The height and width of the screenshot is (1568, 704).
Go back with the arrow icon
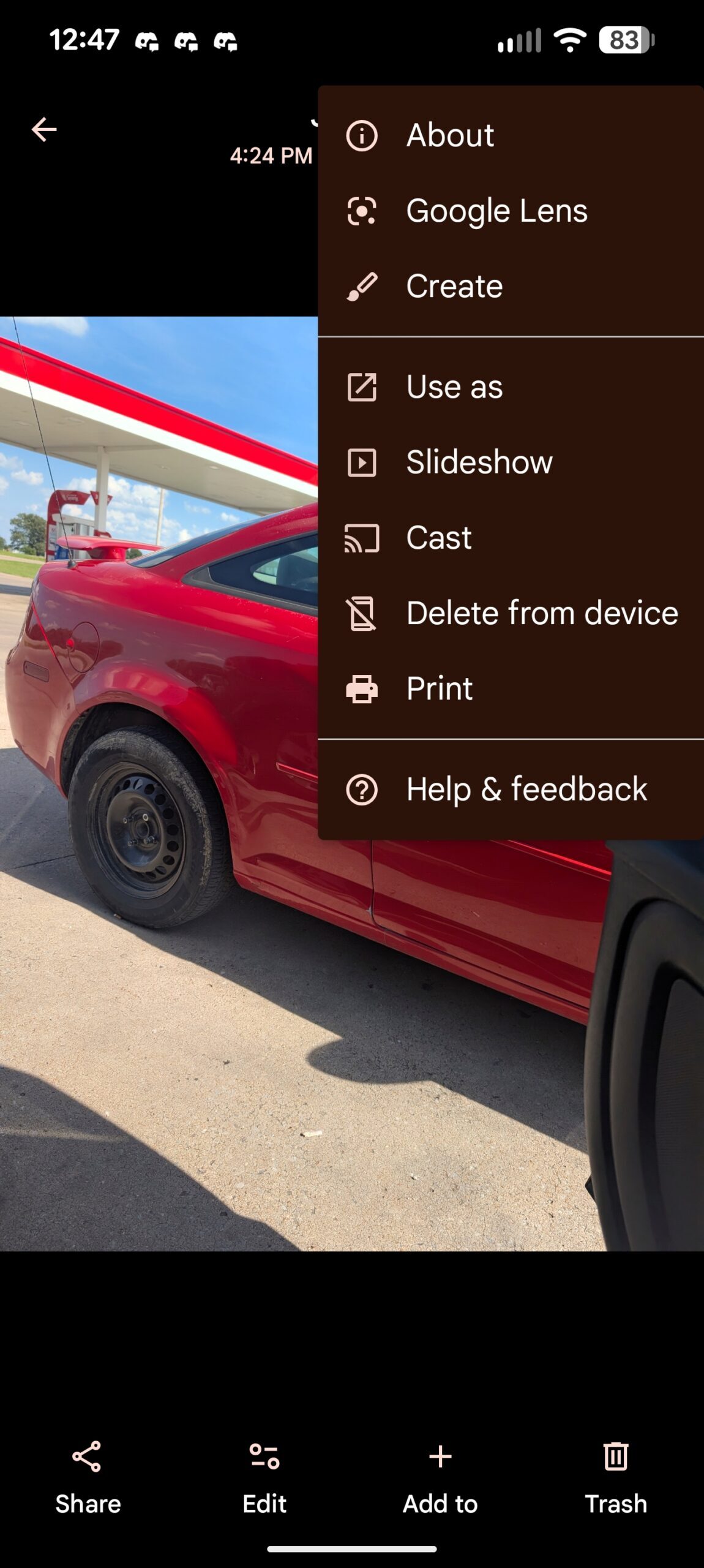coord(44,129)
